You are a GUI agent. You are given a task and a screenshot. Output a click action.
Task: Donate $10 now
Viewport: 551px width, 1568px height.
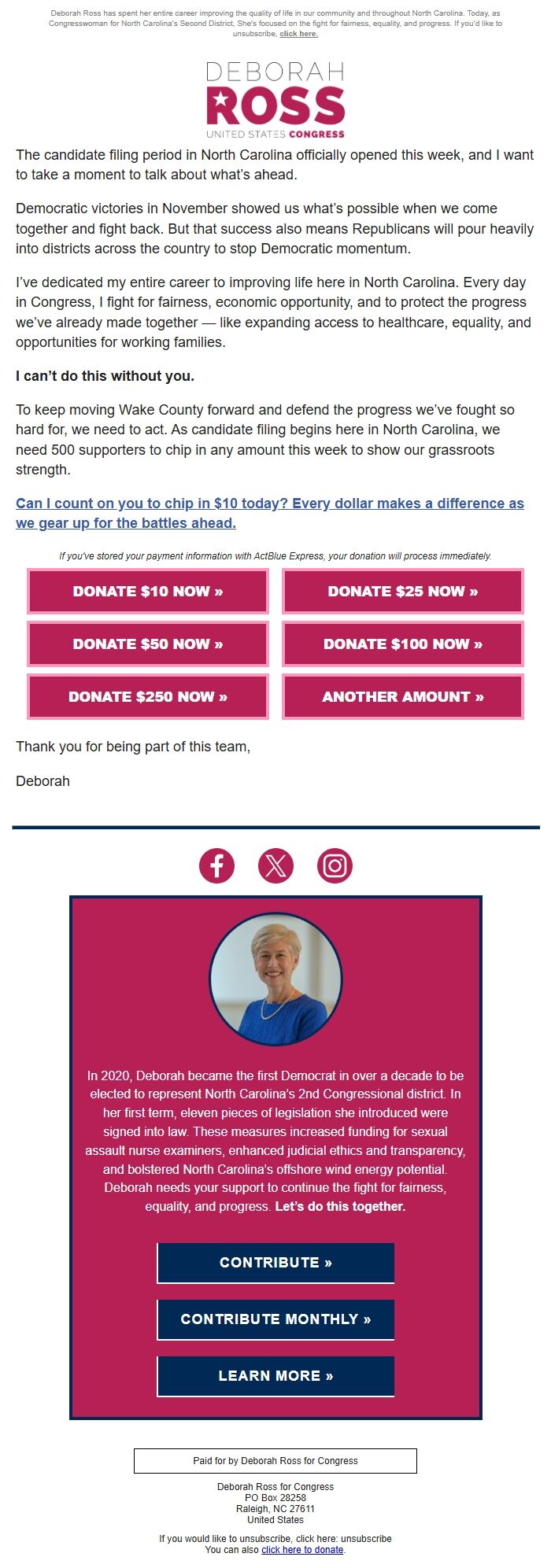pyautogui.click(x=148, y=592)
